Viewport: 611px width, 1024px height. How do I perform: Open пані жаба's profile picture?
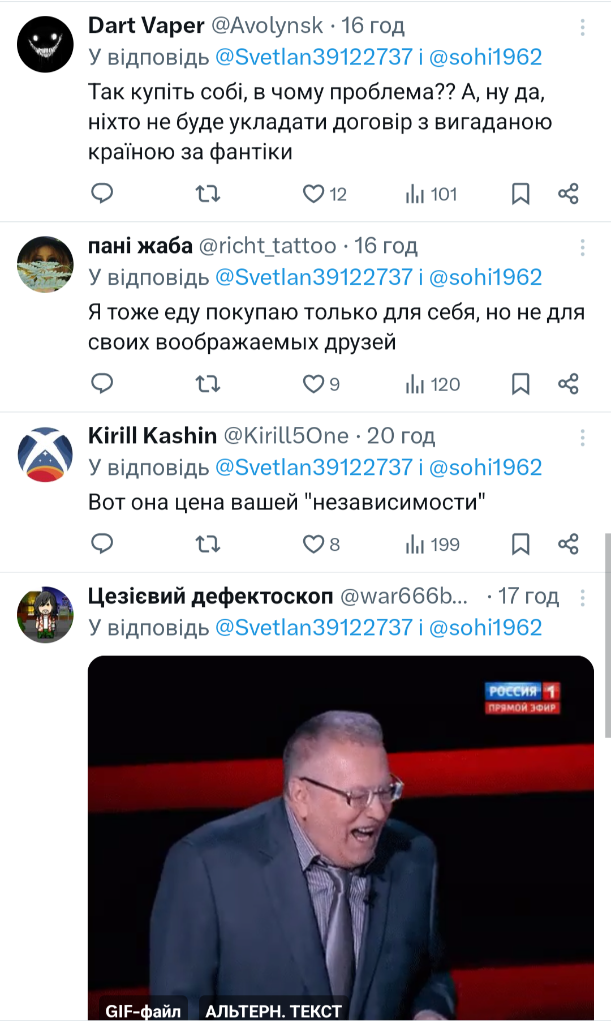44,262
